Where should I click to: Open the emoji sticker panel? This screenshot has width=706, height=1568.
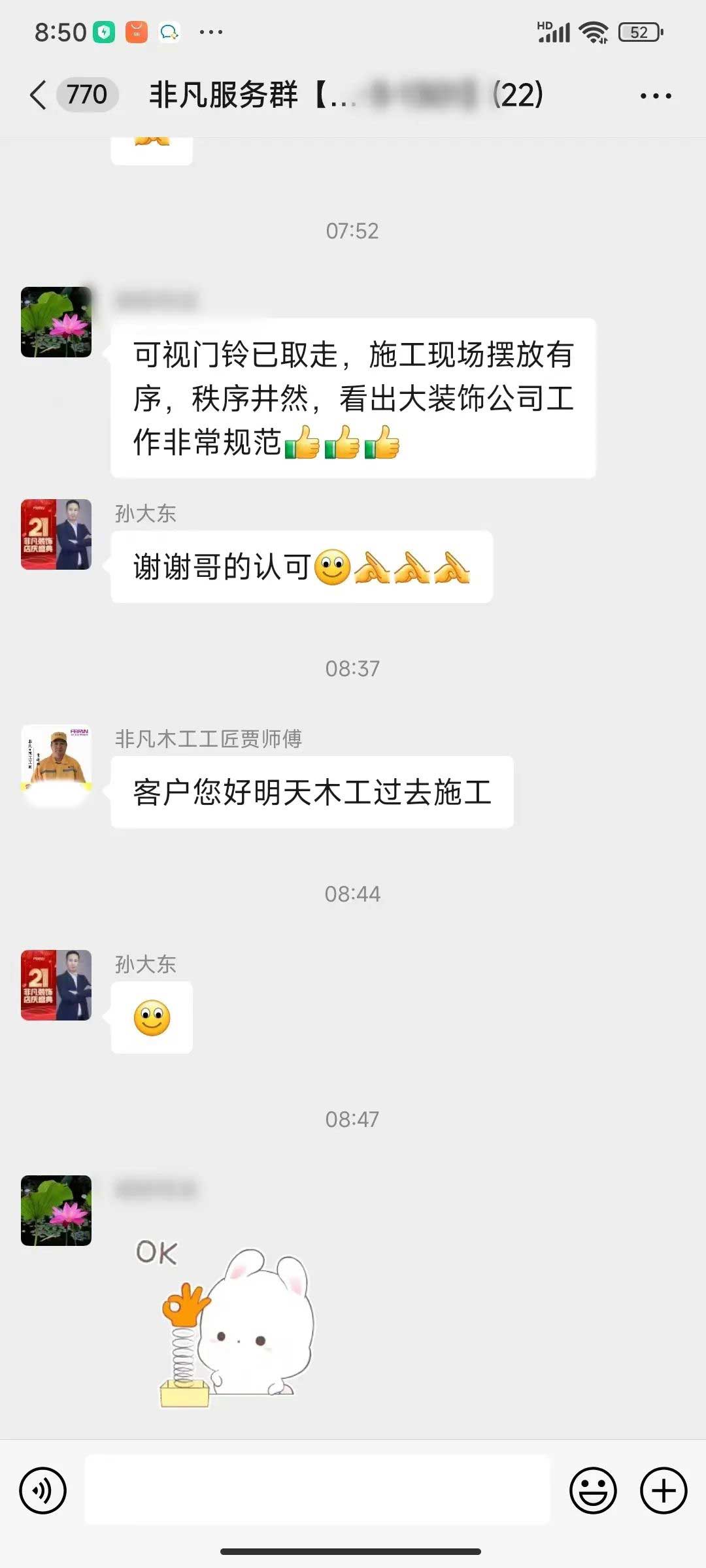(593, 1490)
